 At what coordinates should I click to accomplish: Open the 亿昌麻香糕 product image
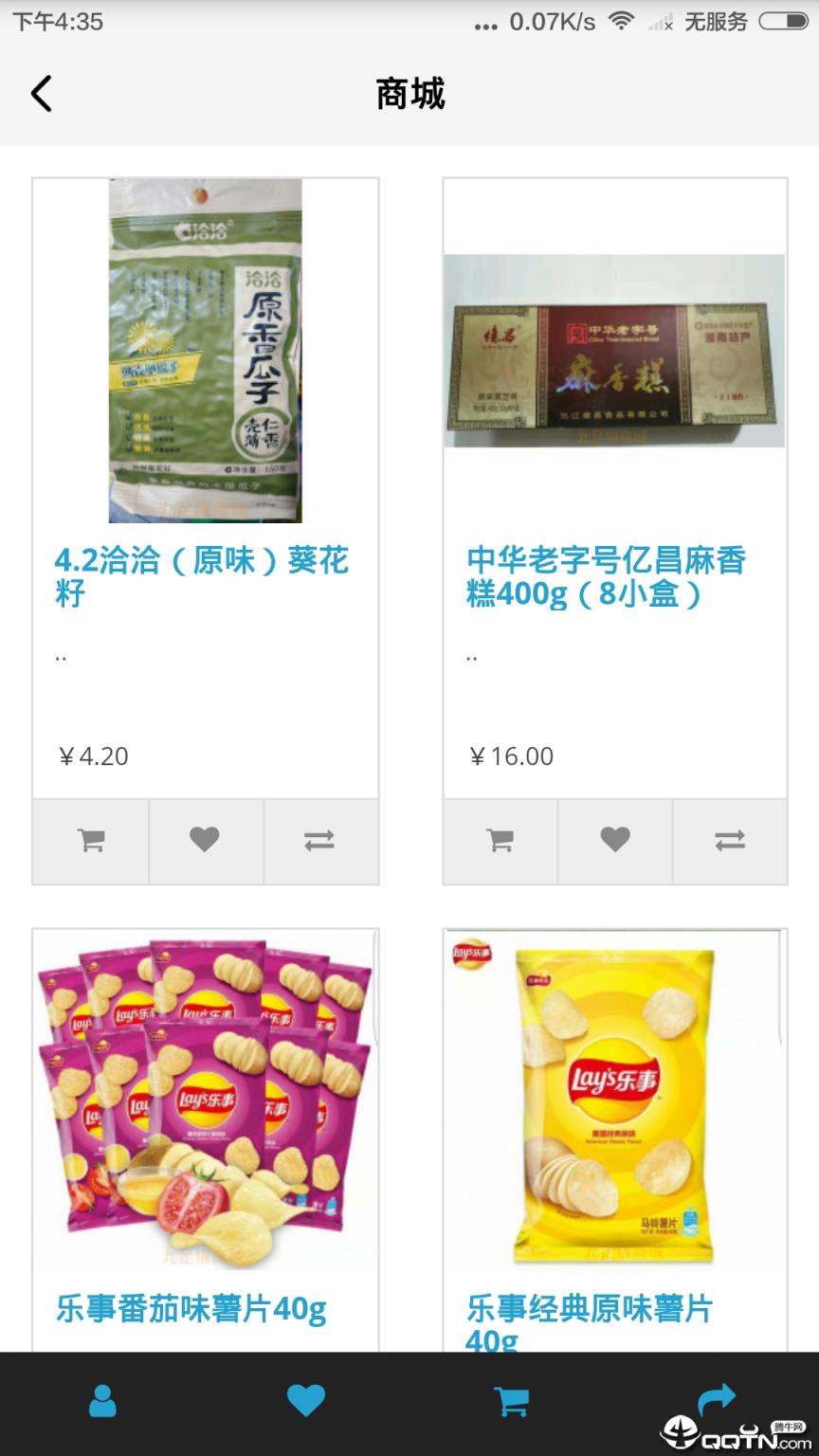[x=614, y=351]
